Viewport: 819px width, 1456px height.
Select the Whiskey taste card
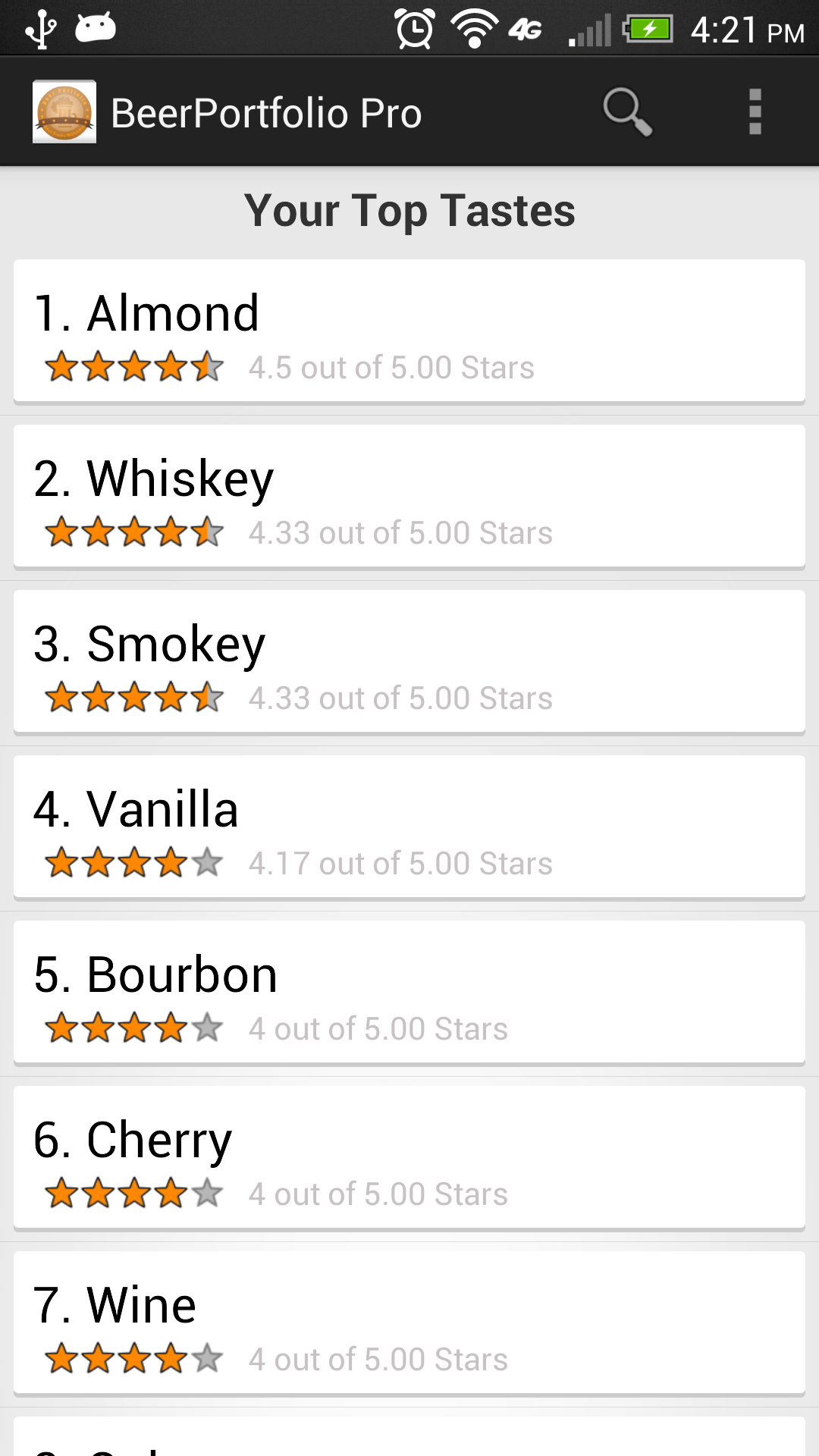click(x=409, y=497)
